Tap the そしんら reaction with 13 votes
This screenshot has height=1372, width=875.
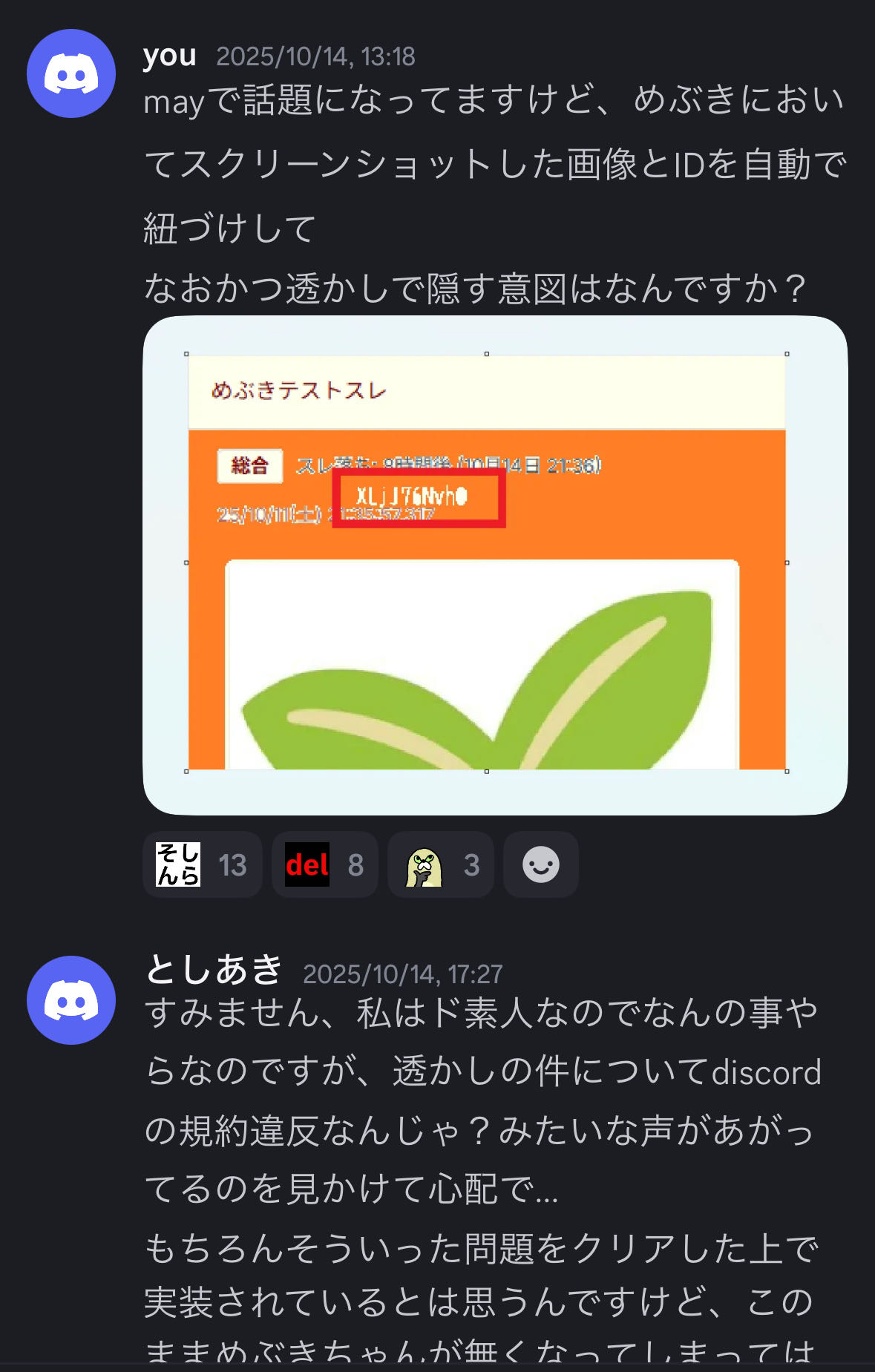tap(202, 864)
